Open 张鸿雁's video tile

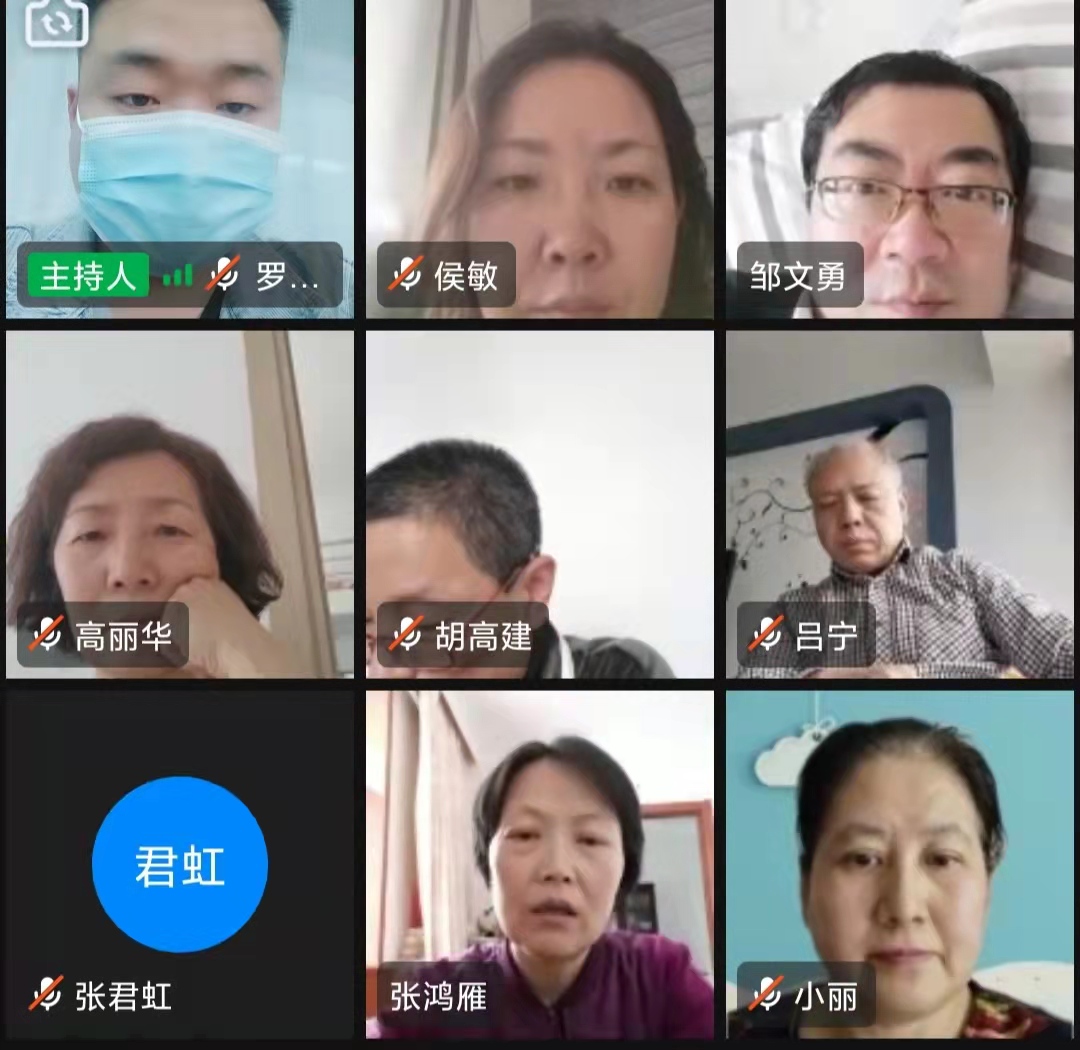click(540, 864)
